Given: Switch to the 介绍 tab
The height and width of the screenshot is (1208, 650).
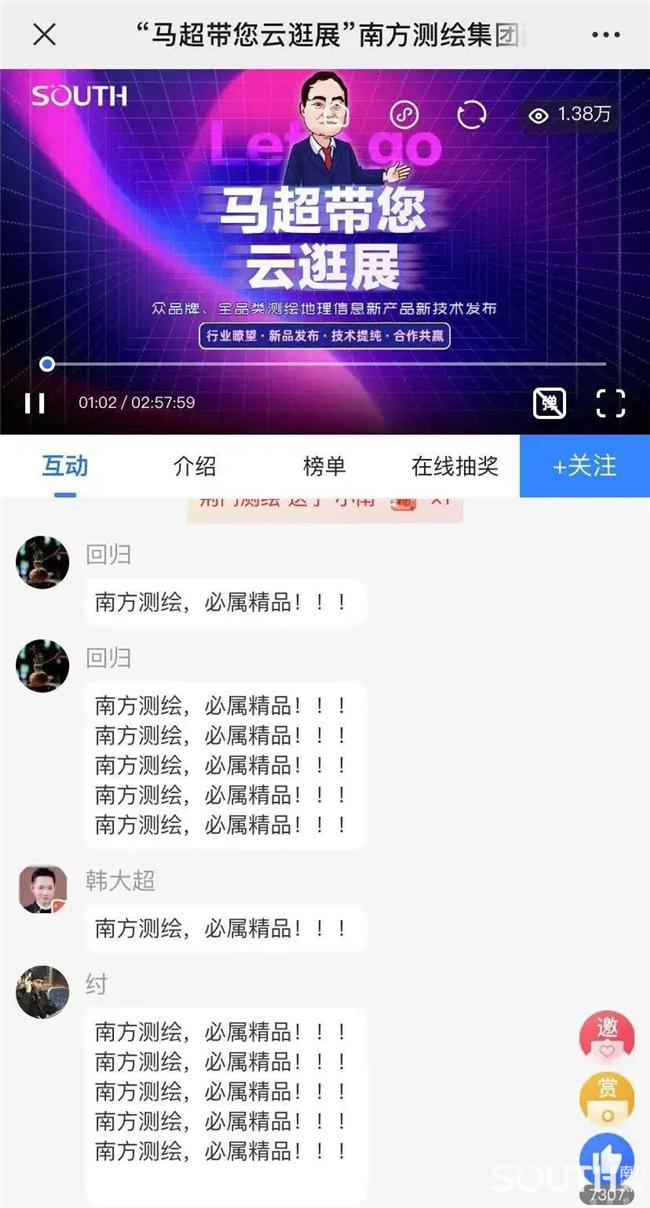Looking at the screenshot, I should point(194,466).
